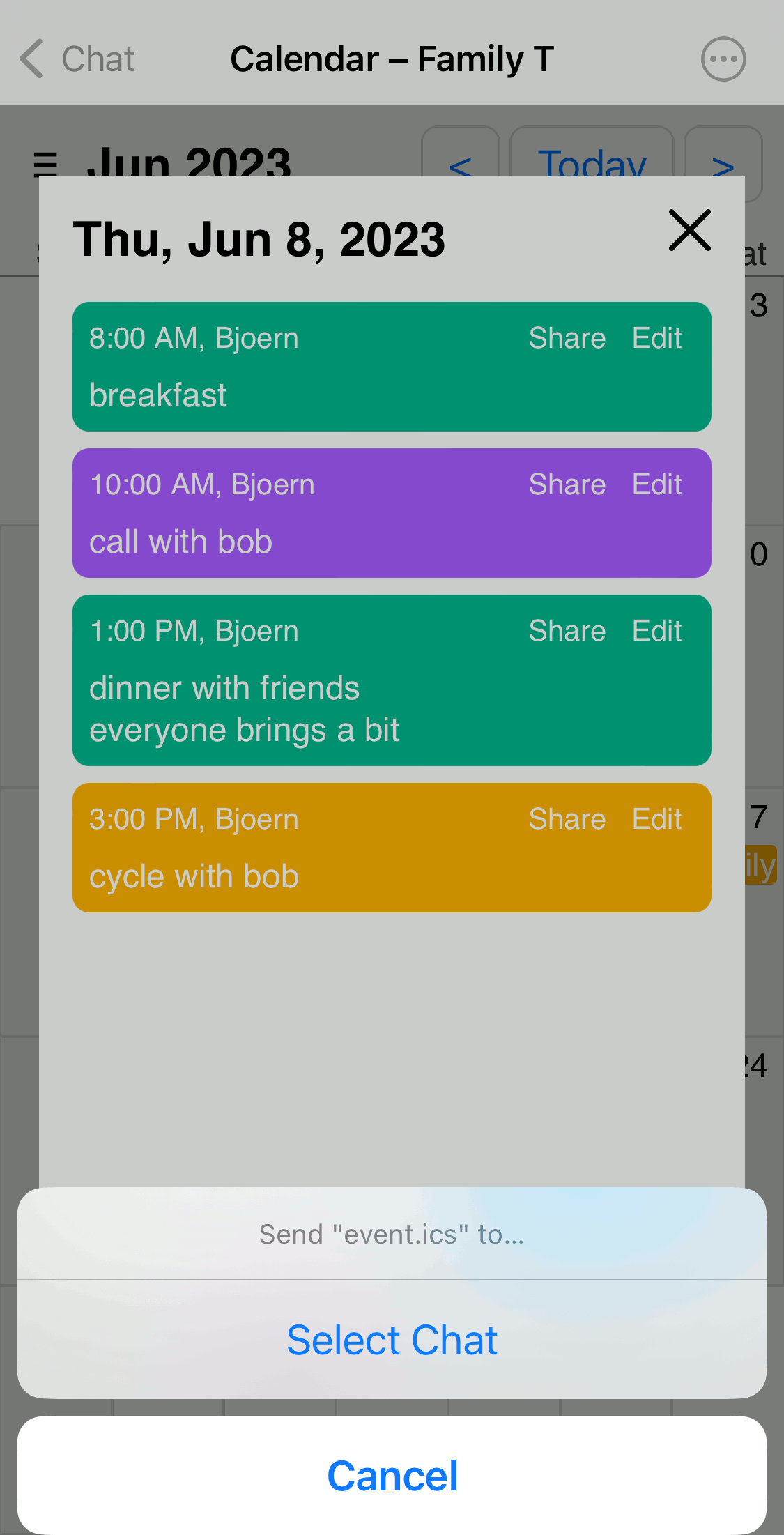Share the call with bob event
784x1535 pixels.
coord(567,484)
